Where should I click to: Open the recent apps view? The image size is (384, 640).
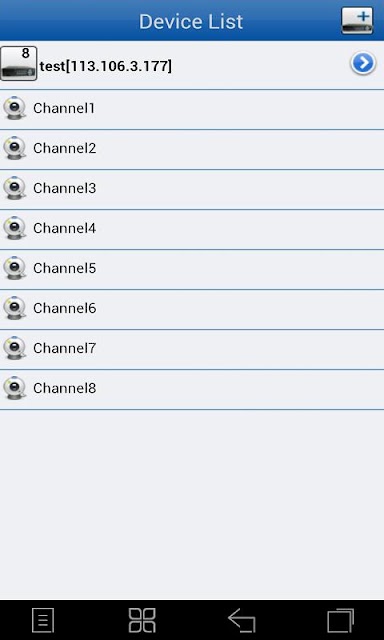click(x=340, y=620)
